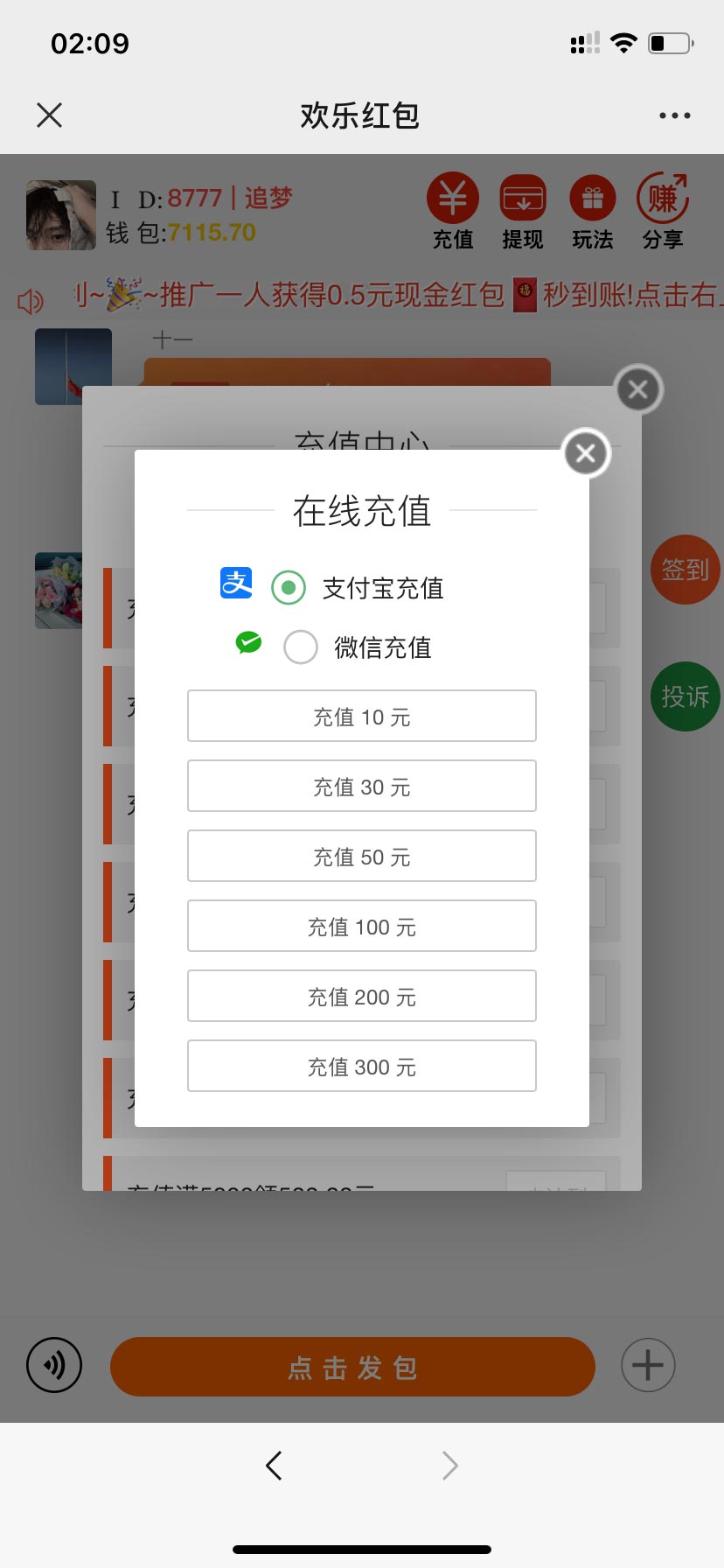The image size is (724, 1568).
Task: Close the 欢乐红包 web page
Action: pos(50,115)
